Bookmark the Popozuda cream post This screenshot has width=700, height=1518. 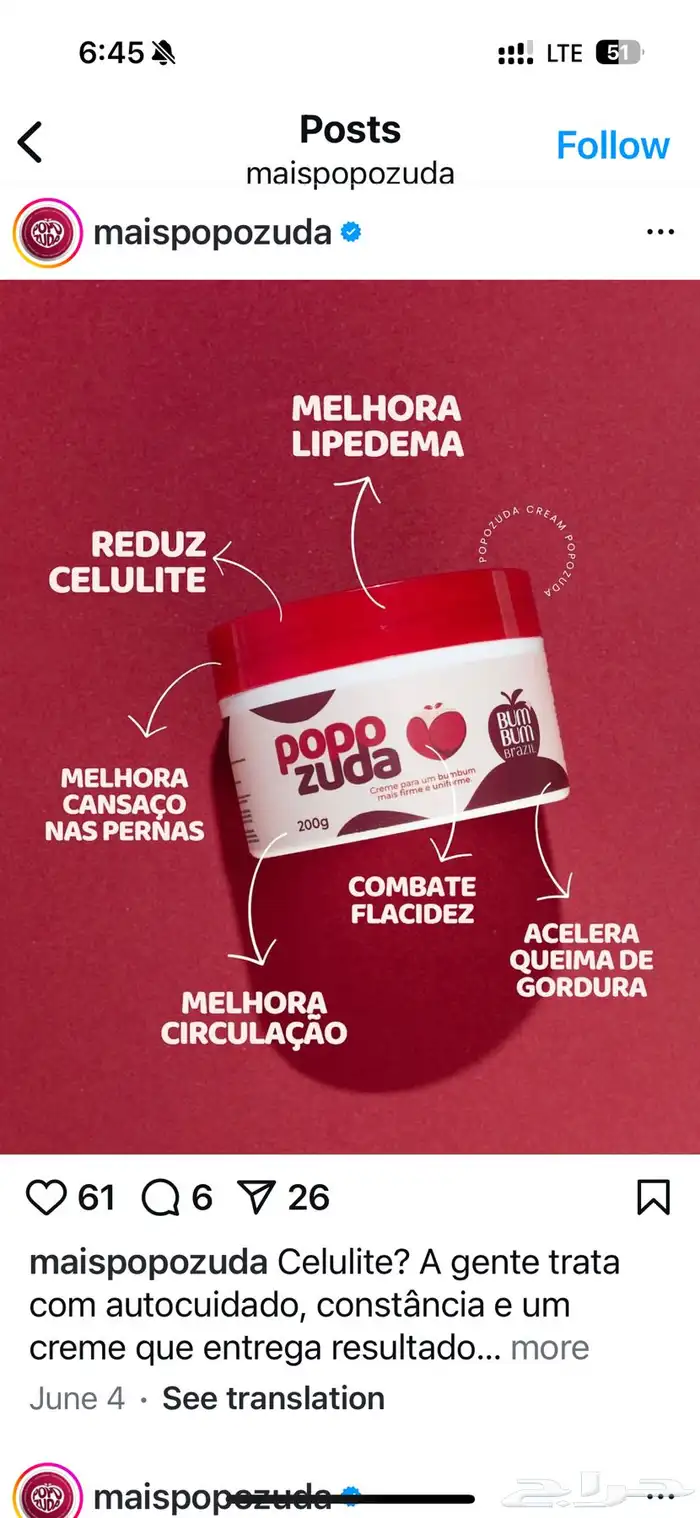(x=653, y=1197)
